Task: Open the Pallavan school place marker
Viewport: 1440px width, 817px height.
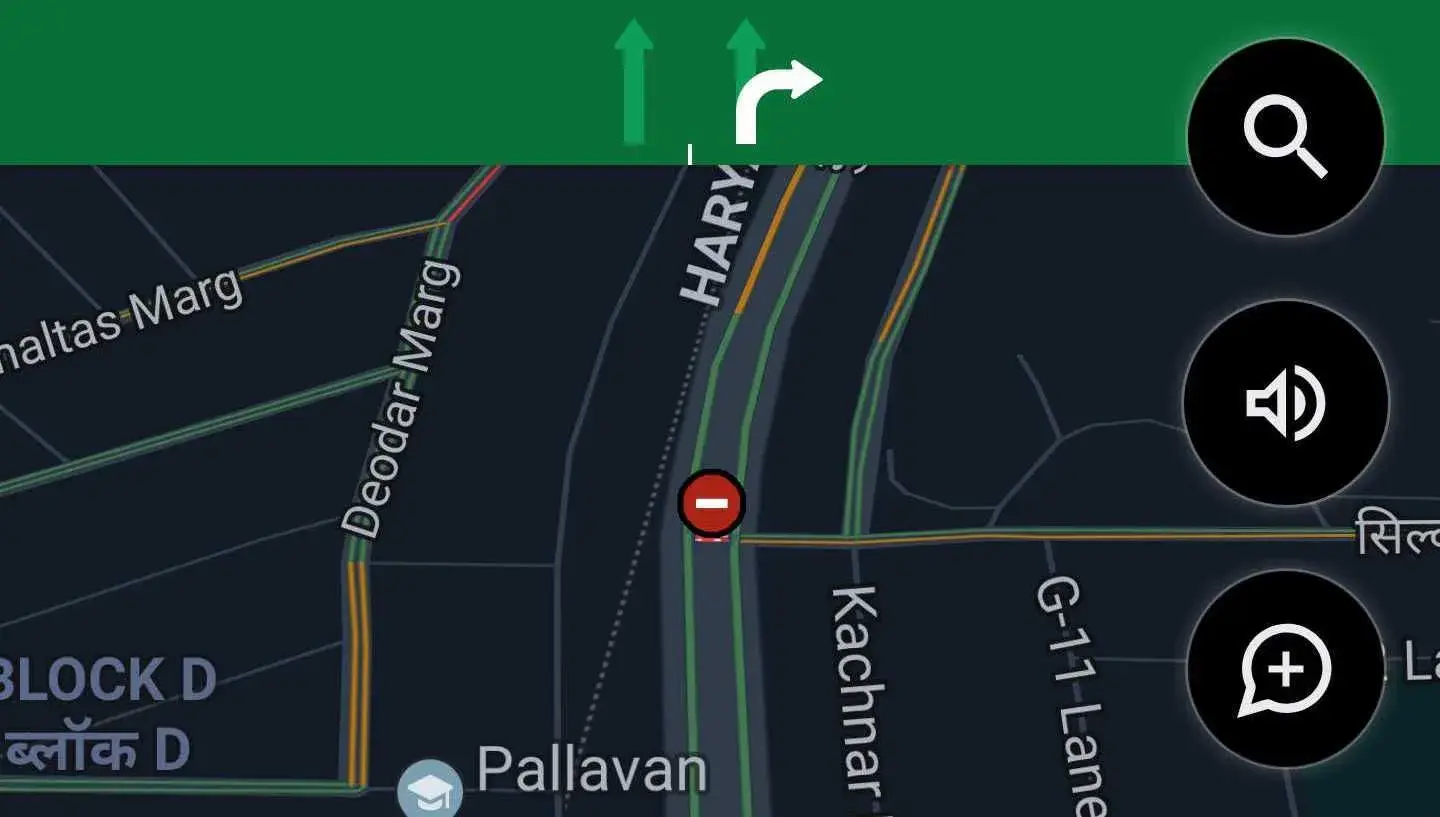Action: point(430,790)
